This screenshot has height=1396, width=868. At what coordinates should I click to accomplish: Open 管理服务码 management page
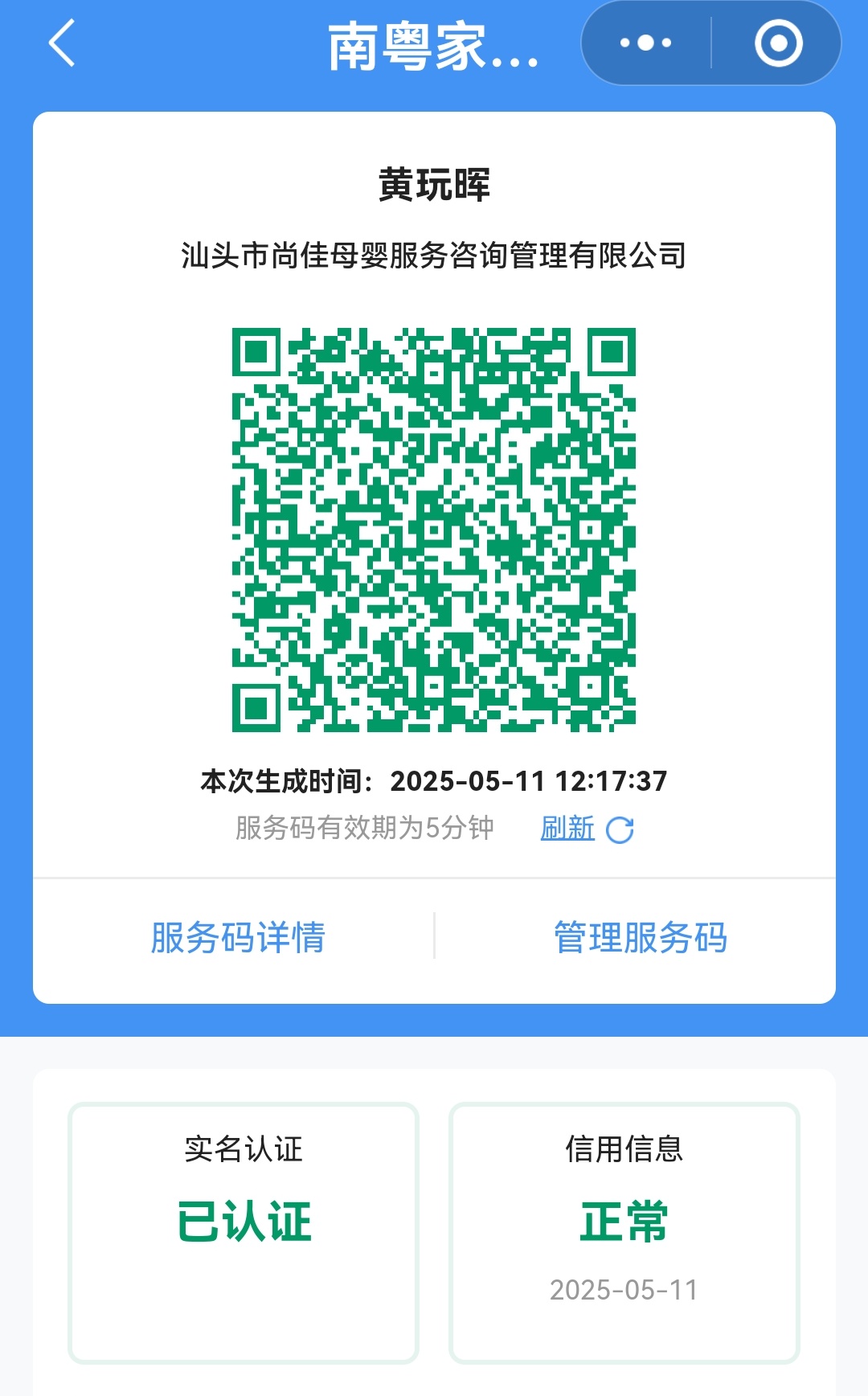[641, 938]
